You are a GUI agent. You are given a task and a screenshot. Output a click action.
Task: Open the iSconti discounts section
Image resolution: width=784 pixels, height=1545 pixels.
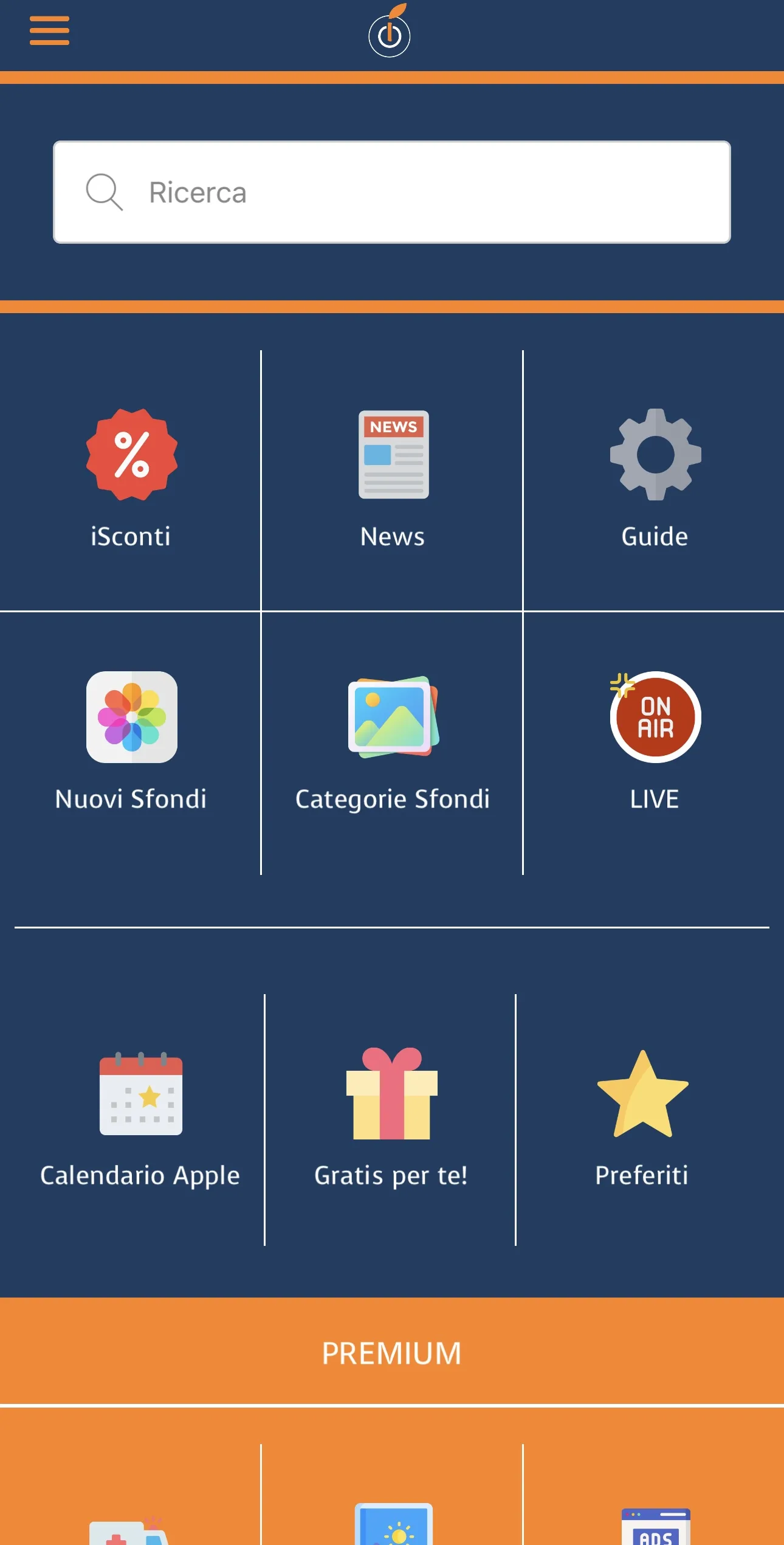131,480
